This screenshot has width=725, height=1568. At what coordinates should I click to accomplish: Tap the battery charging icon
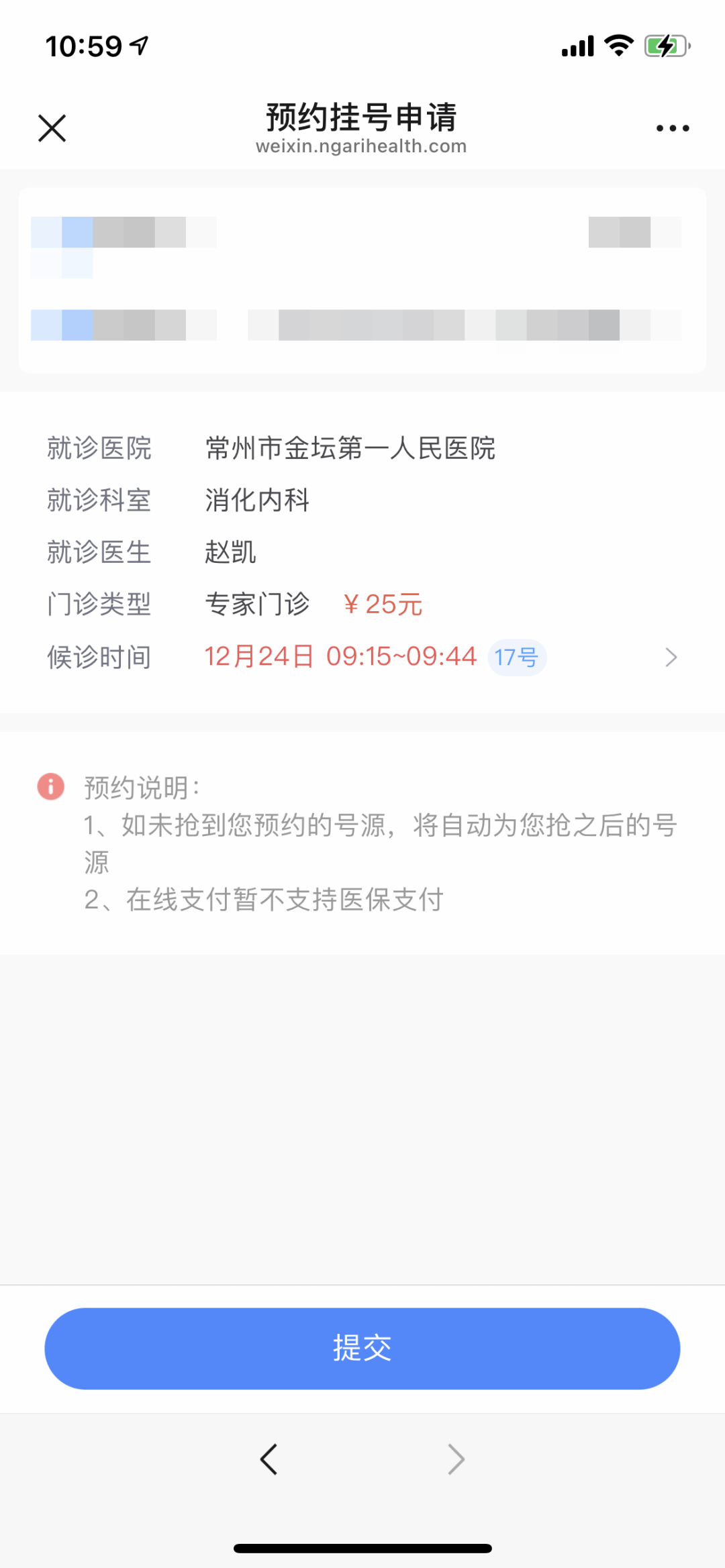pyautogui.click(x=665, y=46)
